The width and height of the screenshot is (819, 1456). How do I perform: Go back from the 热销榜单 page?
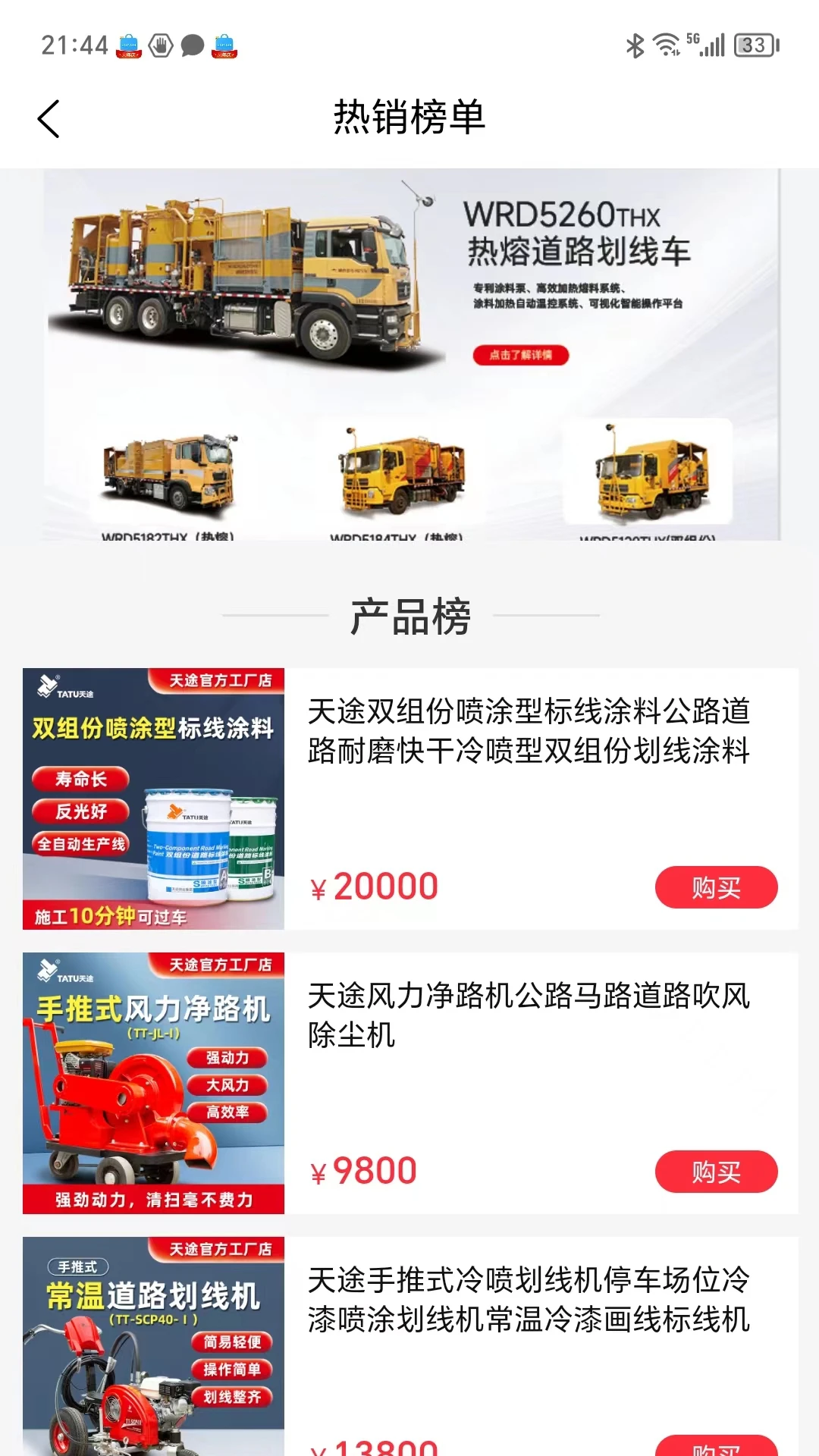pyautogui.click(x=49, y=119)
